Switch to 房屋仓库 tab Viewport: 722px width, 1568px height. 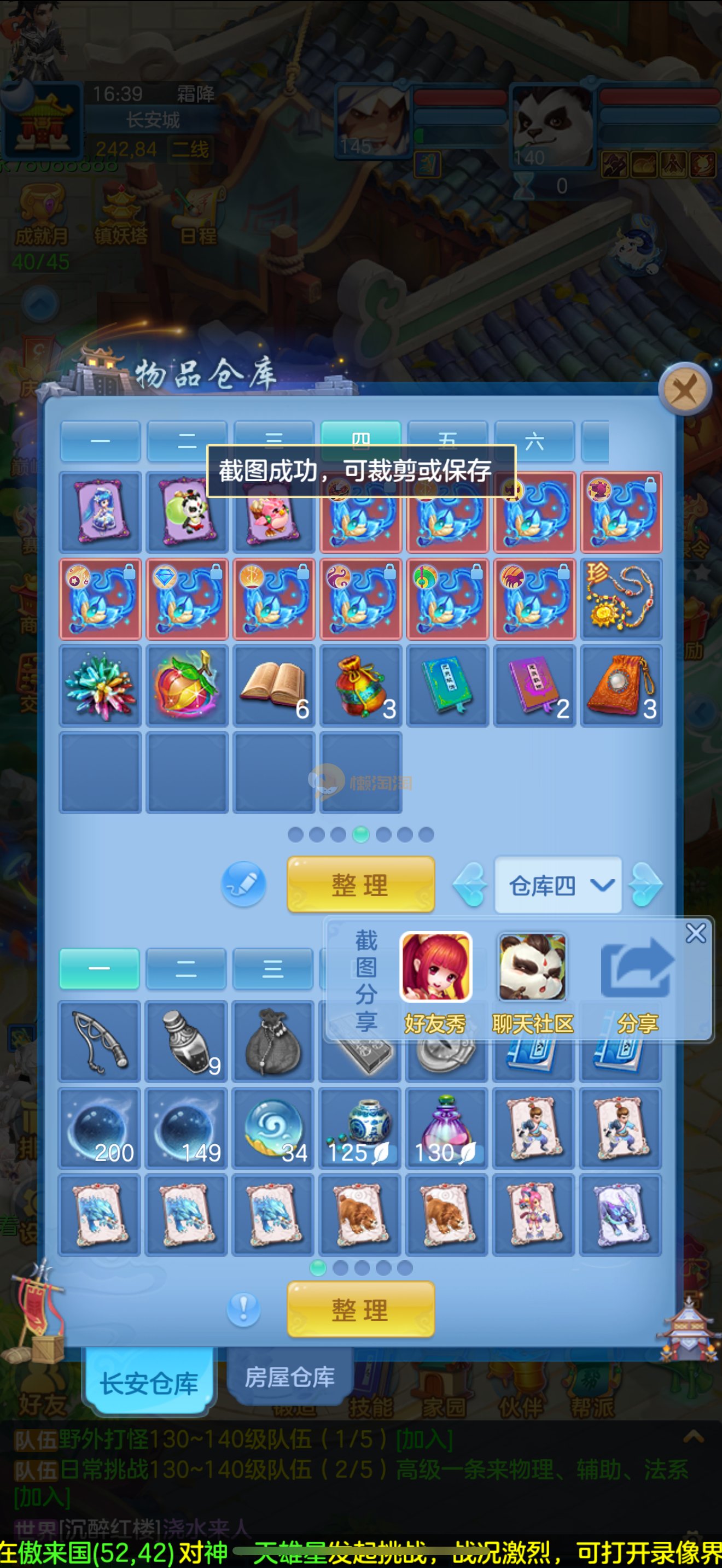click(290, 1376)
